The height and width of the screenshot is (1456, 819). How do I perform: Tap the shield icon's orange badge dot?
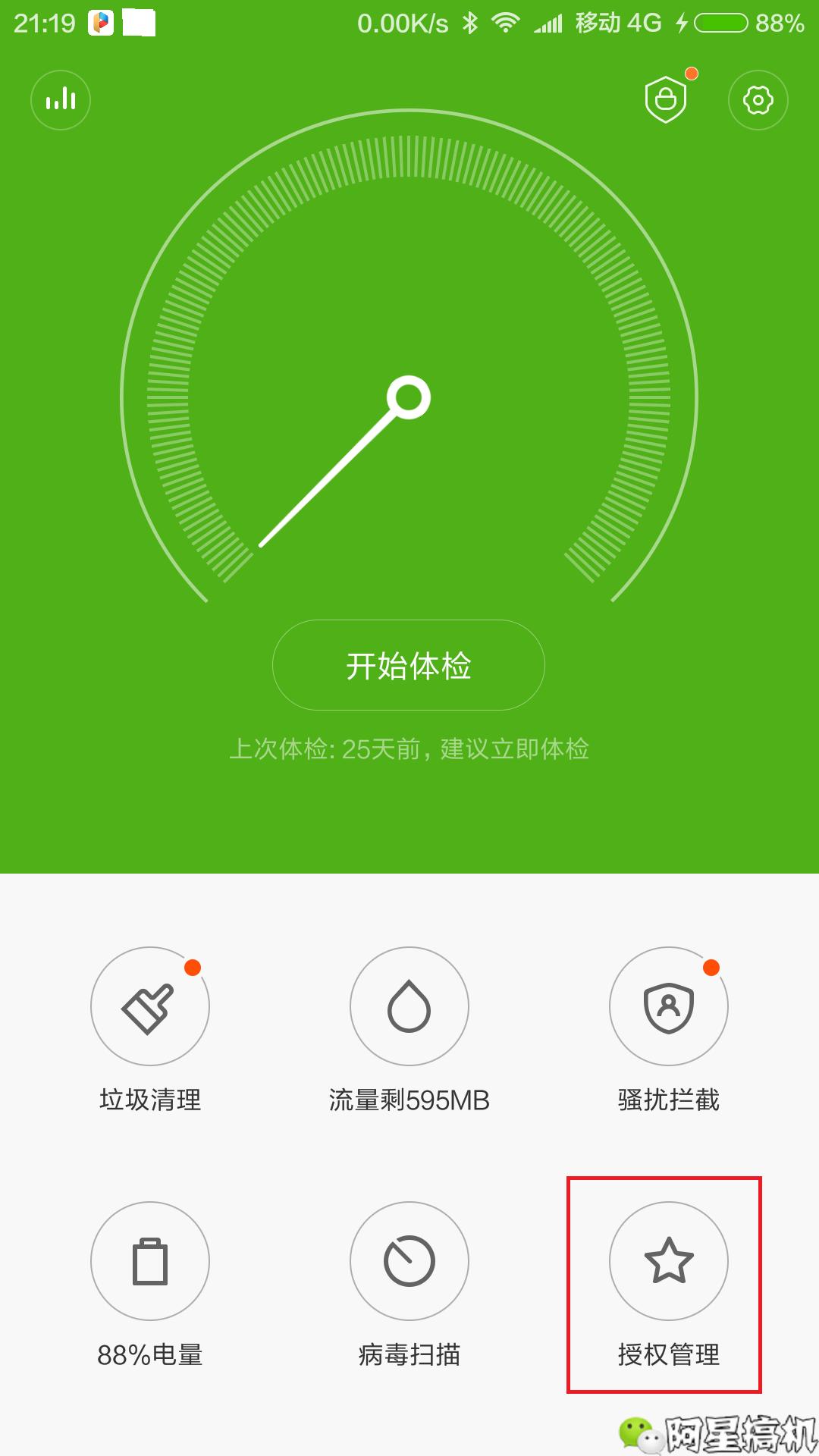coord(711,968)
